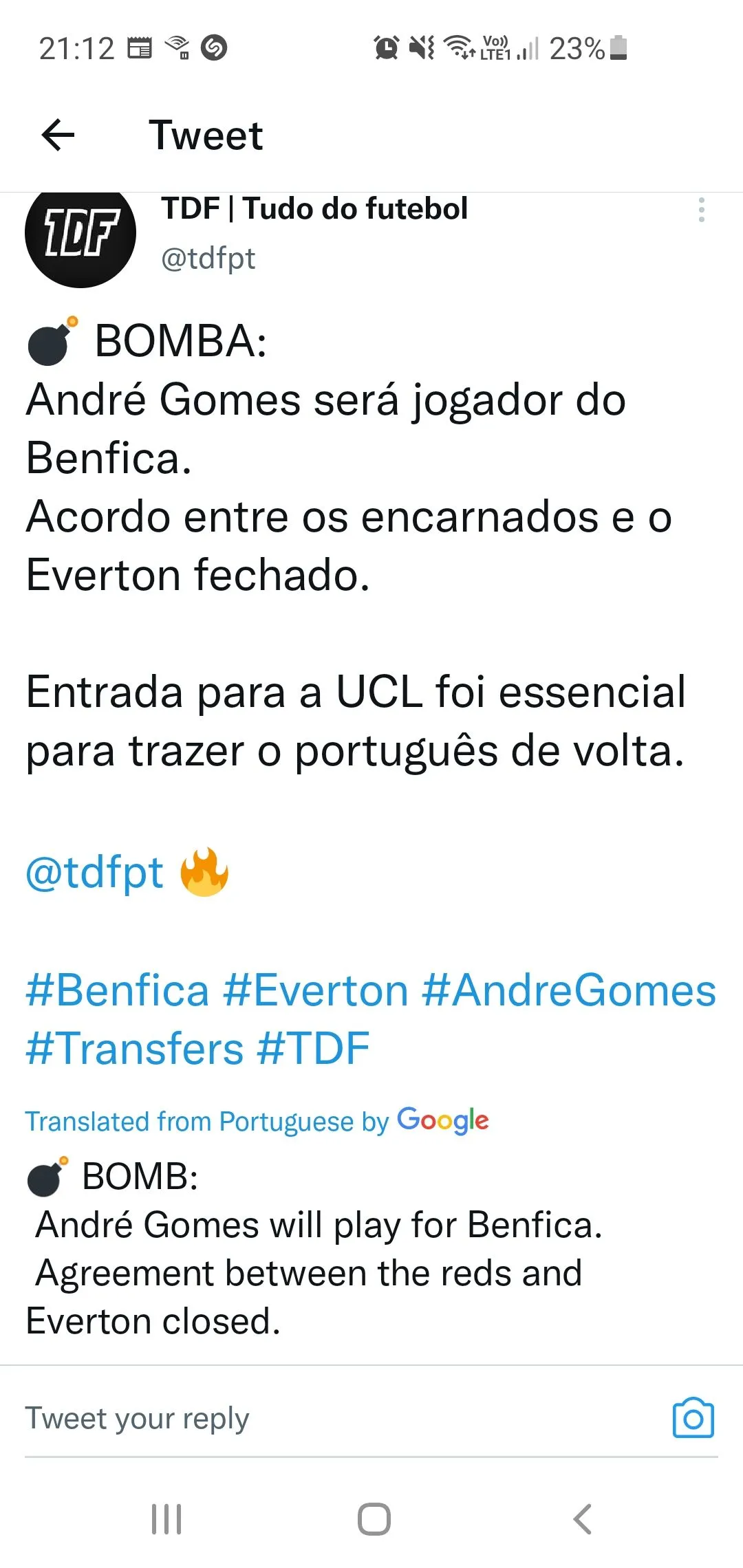
Task: Open the #Everton hashtag
Action: tap(316, 991)
